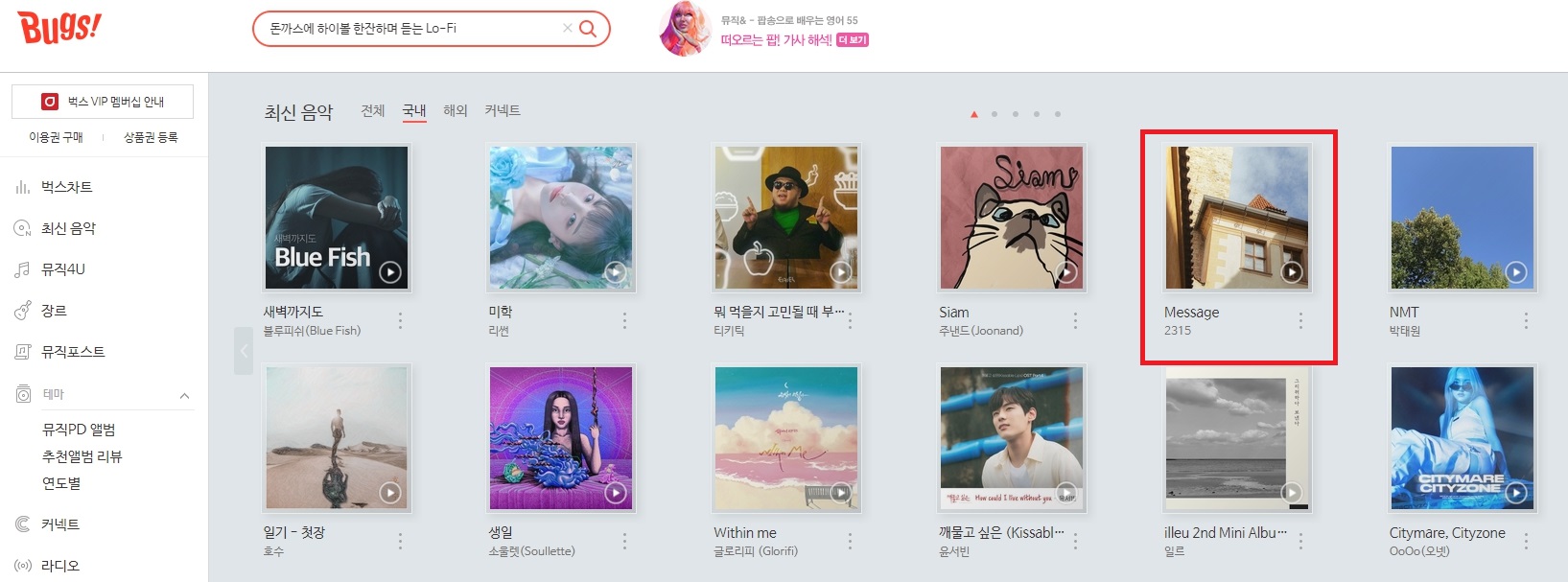Open the more options for NMT

click(1526, 320)
